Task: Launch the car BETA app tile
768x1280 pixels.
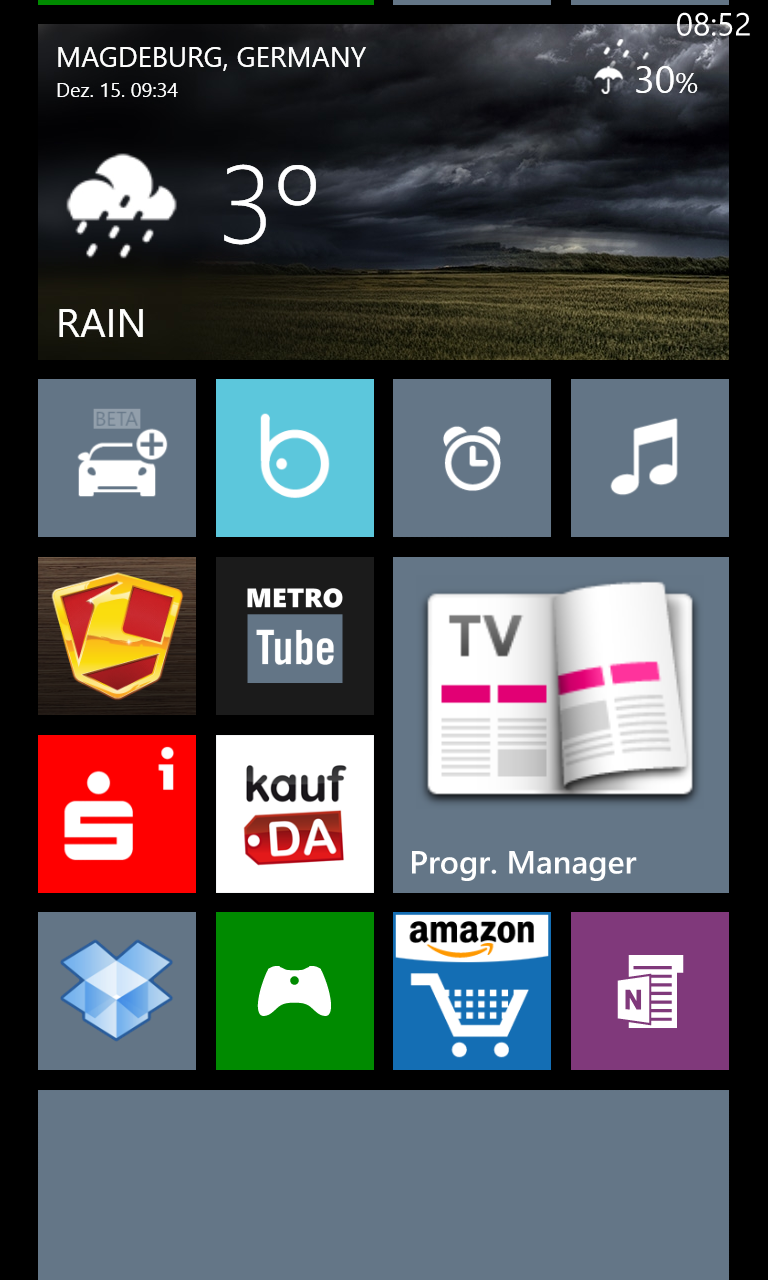Action: coord(117,458)
